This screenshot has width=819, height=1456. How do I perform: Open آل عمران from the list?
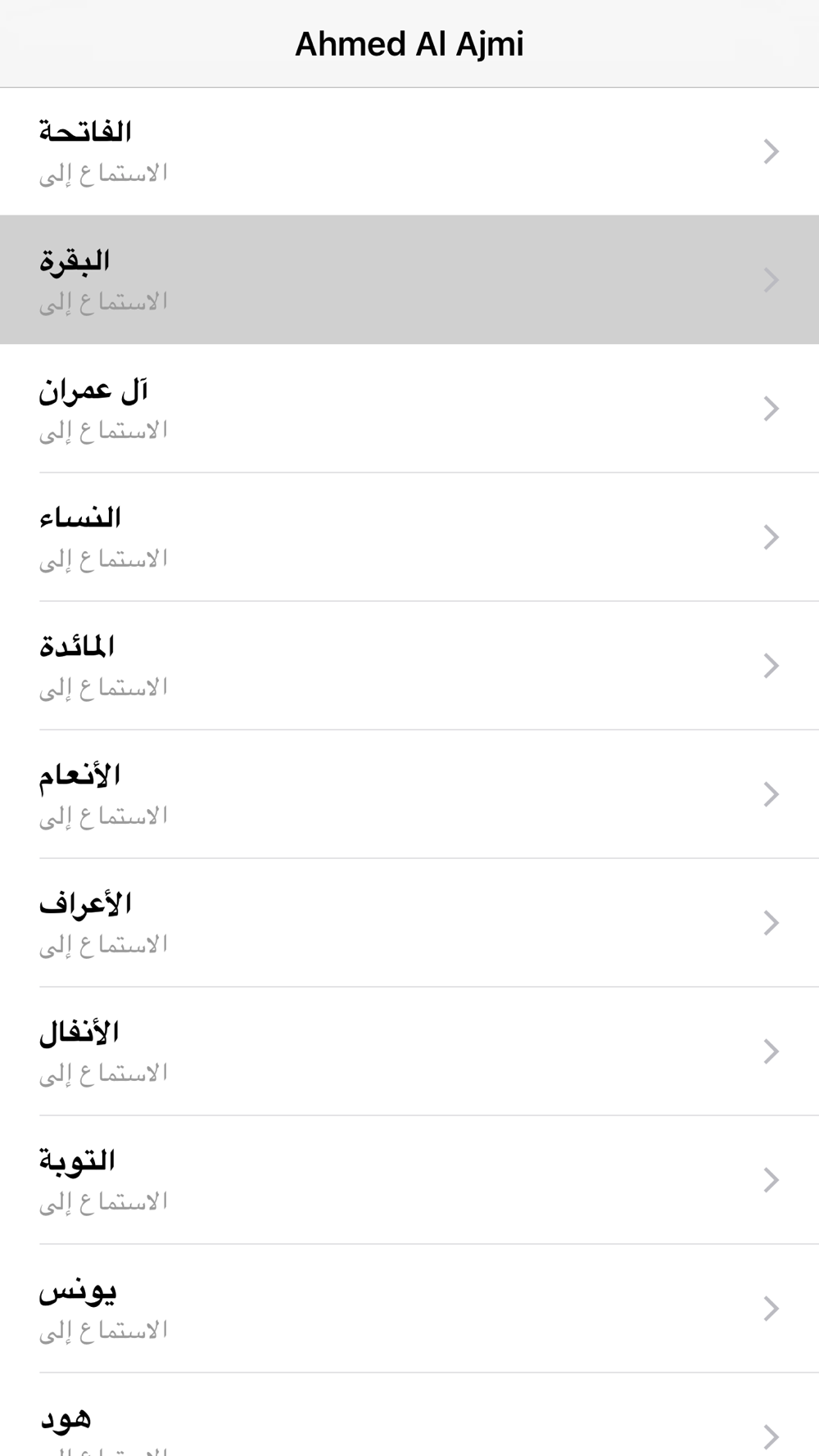coord(409,409)
